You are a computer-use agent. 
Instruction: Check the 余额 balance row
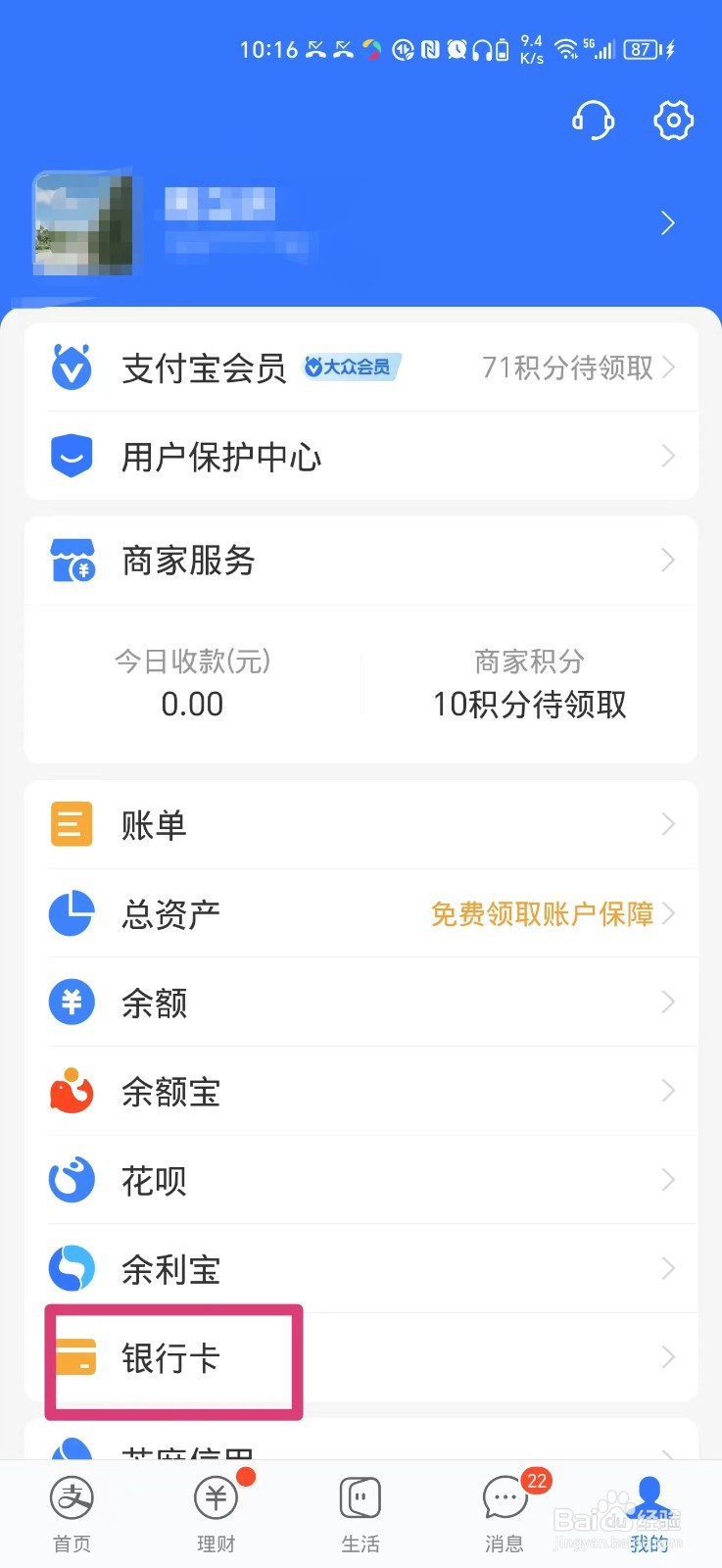[361, 1003]
